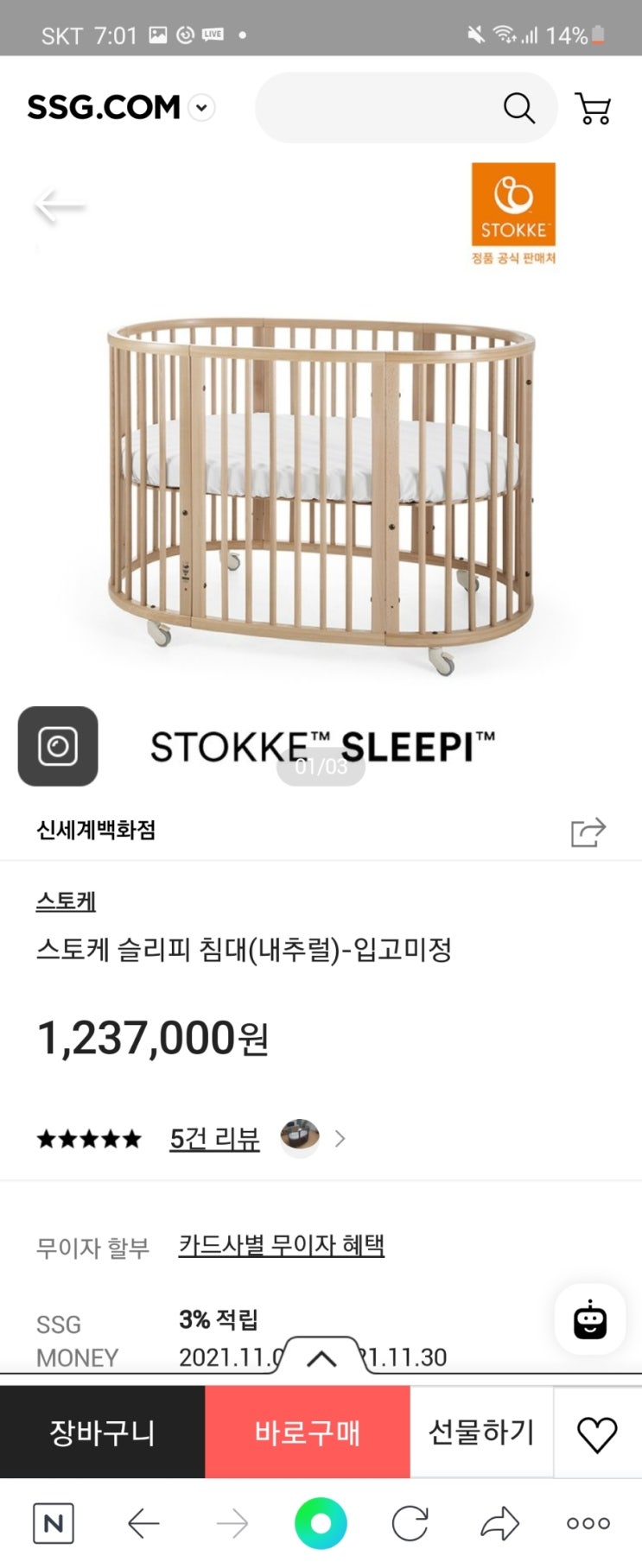Open the 5건 리뷰 reviews
Screen dimensions: 642x1568
click(x=214, y=1139)
